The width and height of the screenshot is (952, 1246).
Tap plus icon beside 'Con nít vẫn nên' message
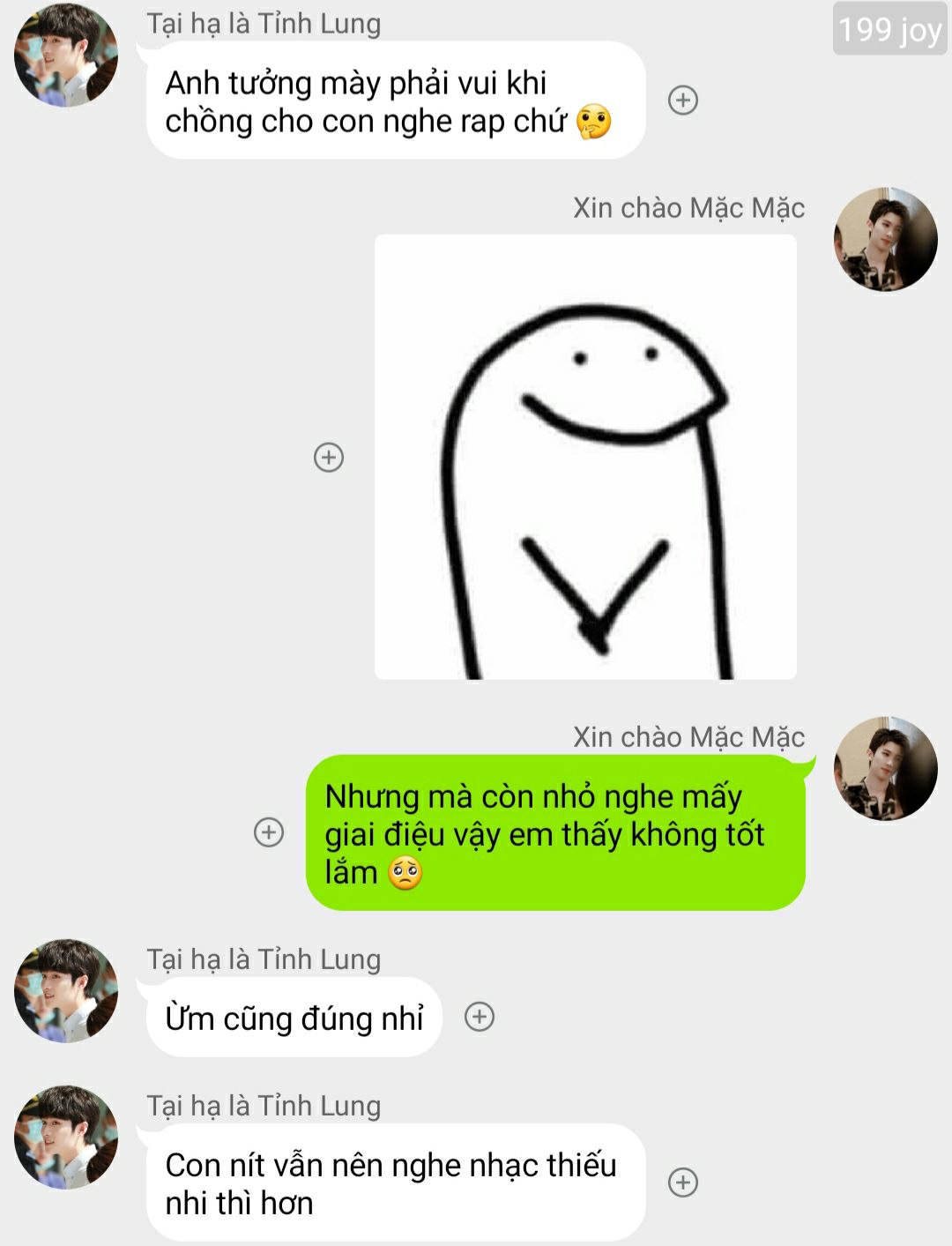click(683, 1182)
